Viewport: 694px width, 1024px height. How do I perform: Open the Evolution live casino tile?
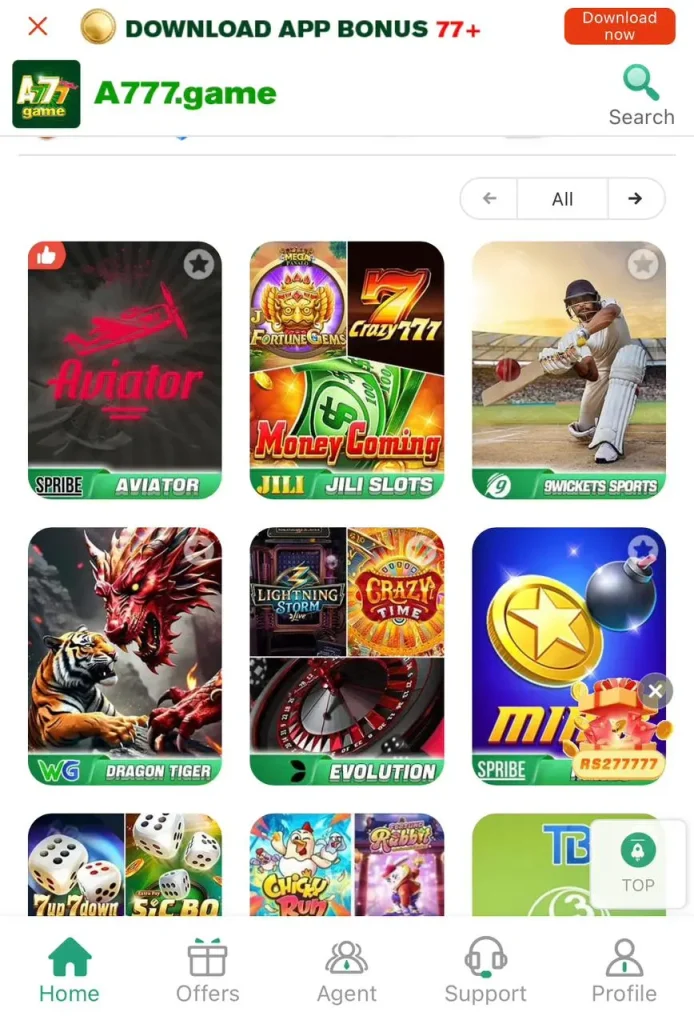pos(347,655)
